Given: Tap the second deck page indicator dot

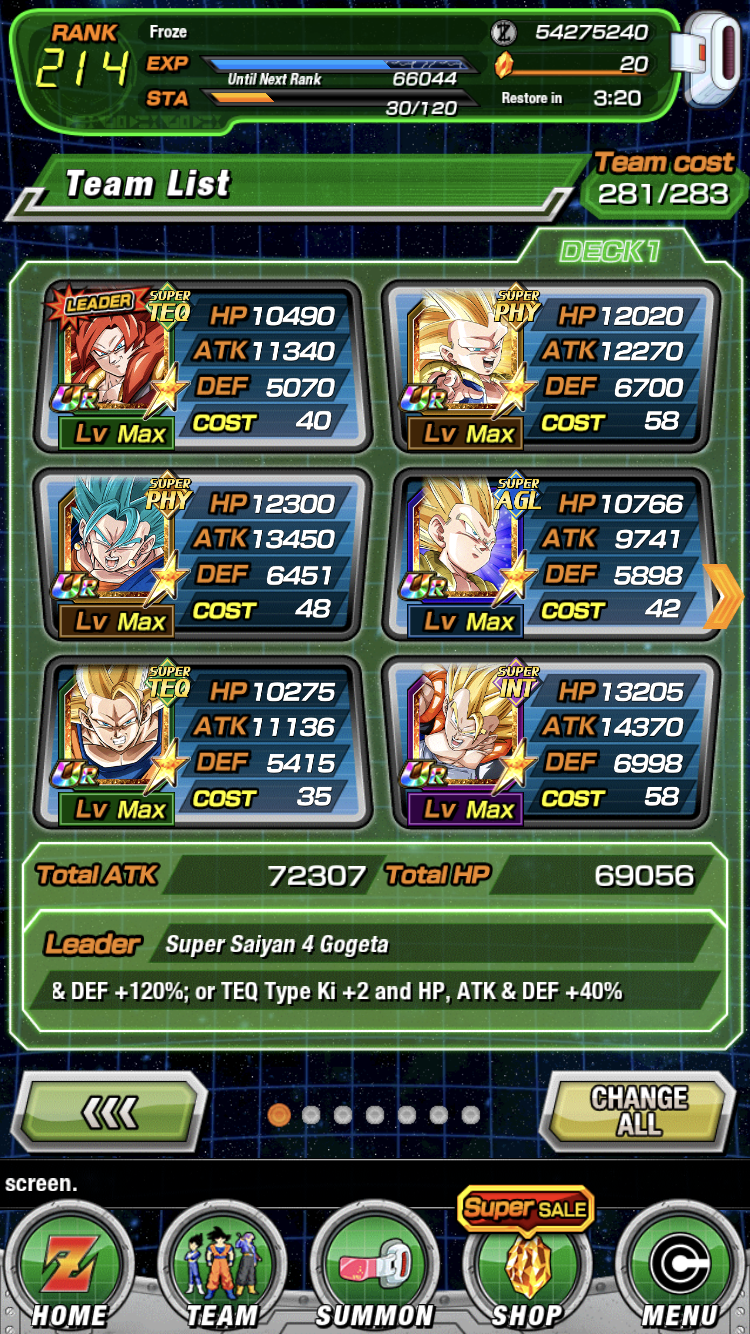Looking at the screenshot, I should click(311, 1114).
